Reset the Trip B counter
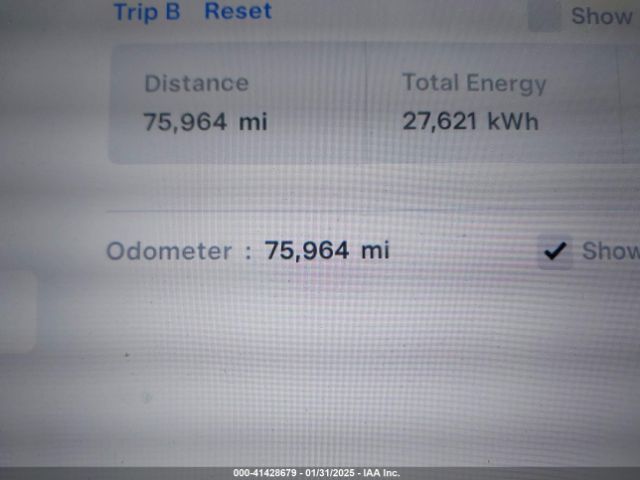 (x=238, y=12)
